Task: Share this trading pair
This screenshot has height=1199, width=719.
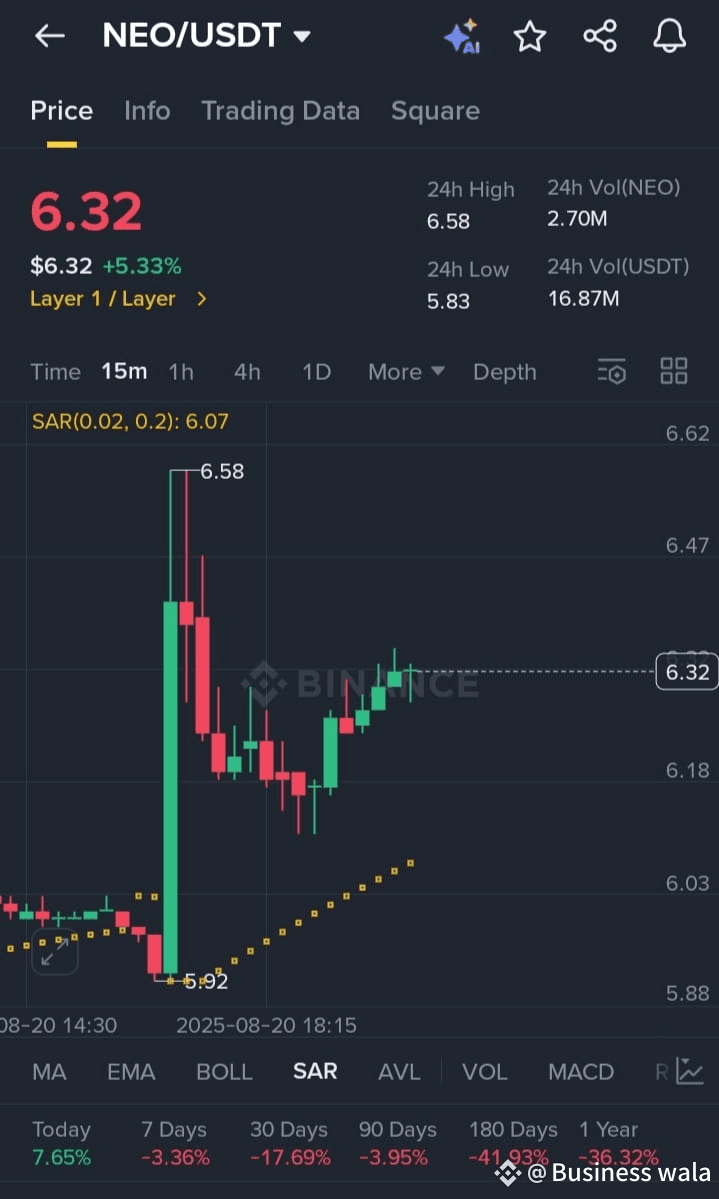Action: click(x=600, y=36)
